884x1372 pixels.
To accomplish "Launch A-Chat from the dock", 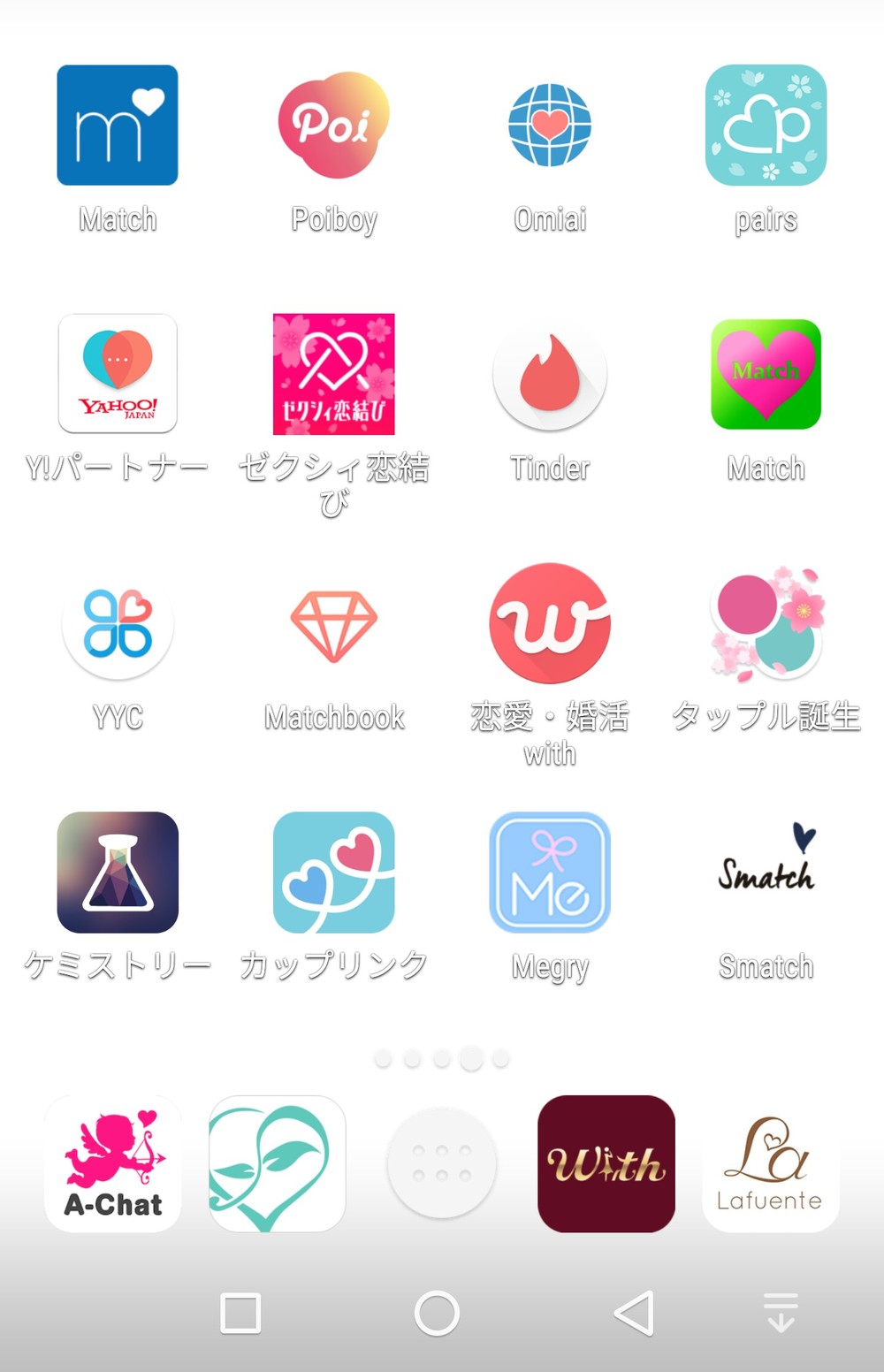I will point(112,1163).
